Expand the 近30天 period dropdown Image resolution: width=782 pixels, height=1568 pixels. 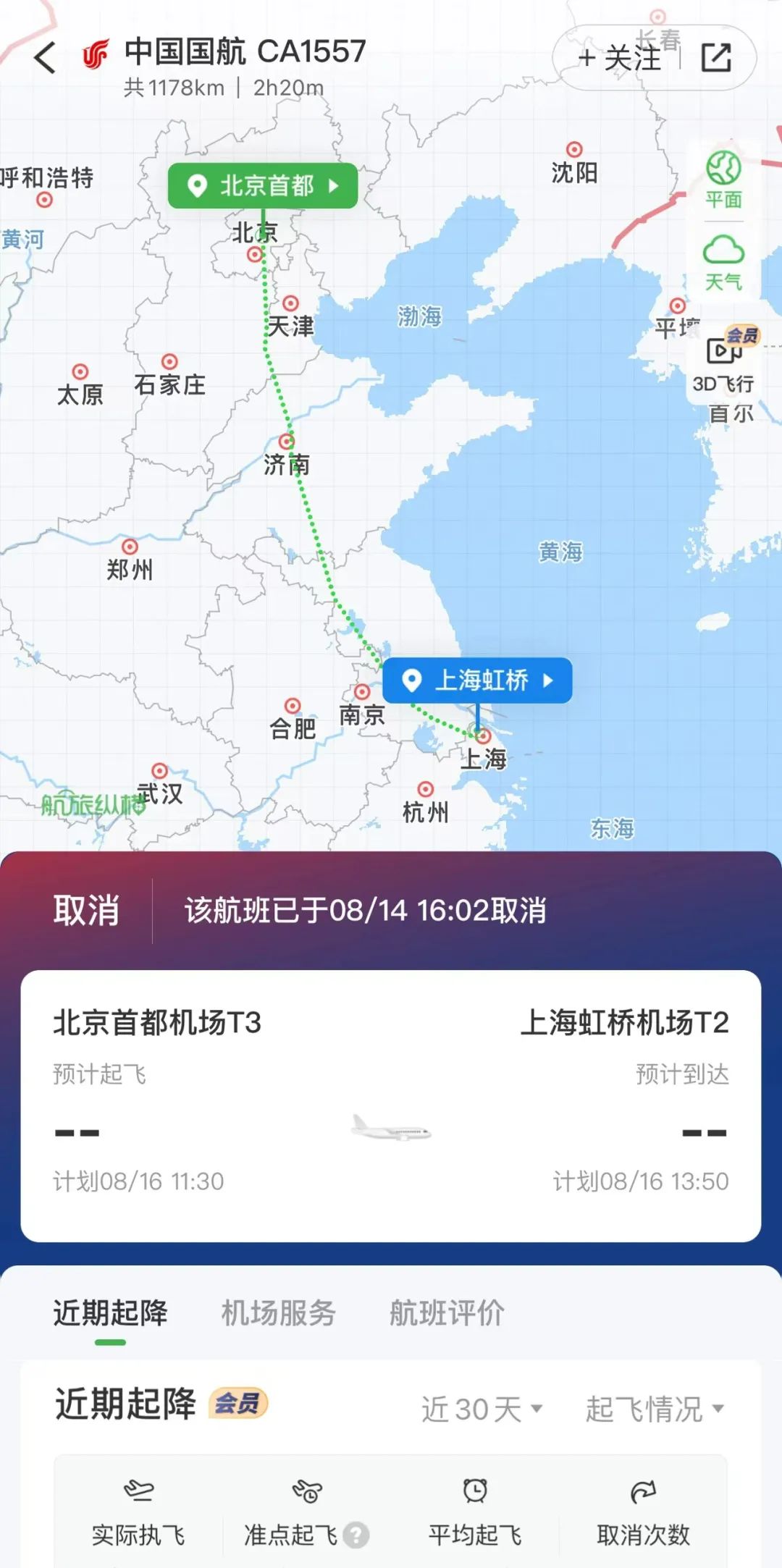[x=482, y=1409]
